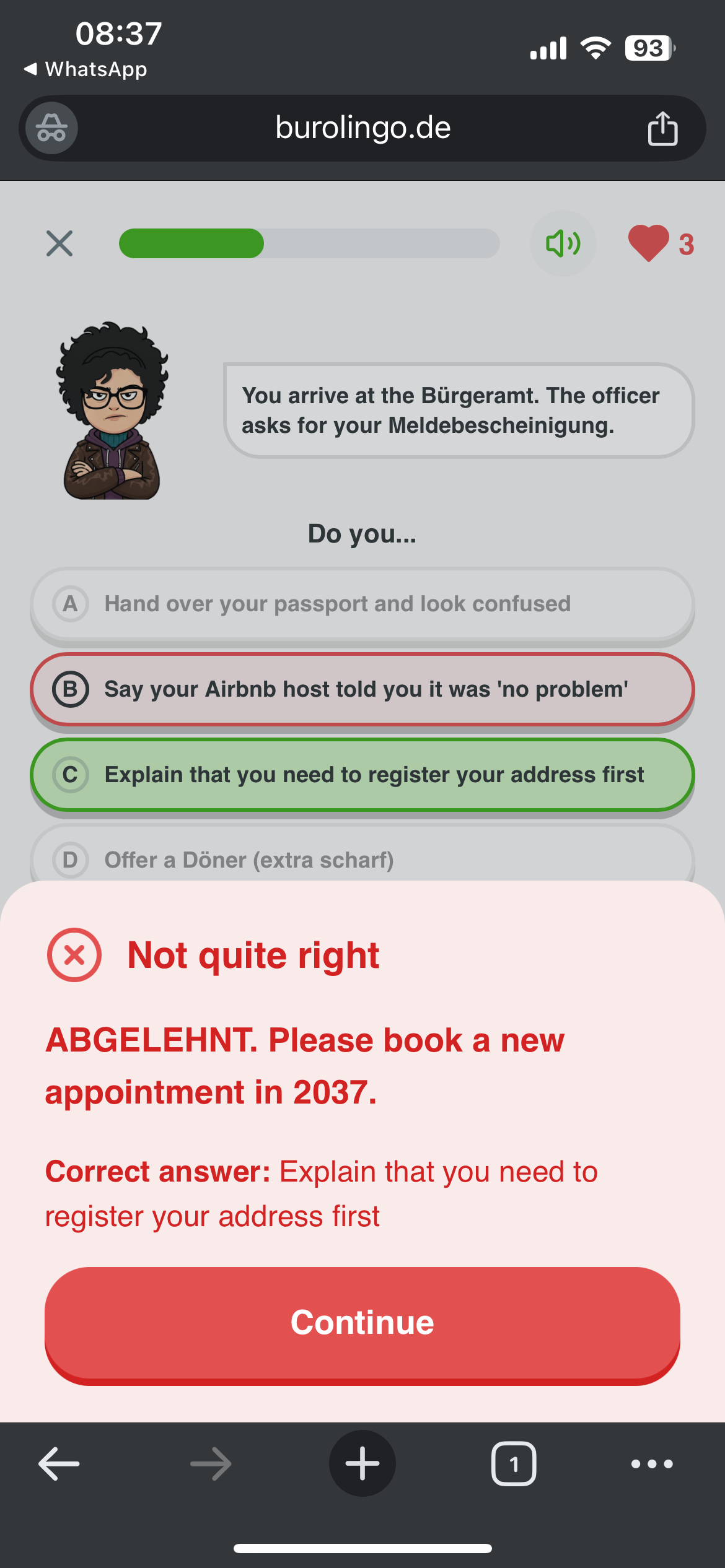The image size is (725, 1568).
Task: Open a new browser tab
Action: 362,1464
